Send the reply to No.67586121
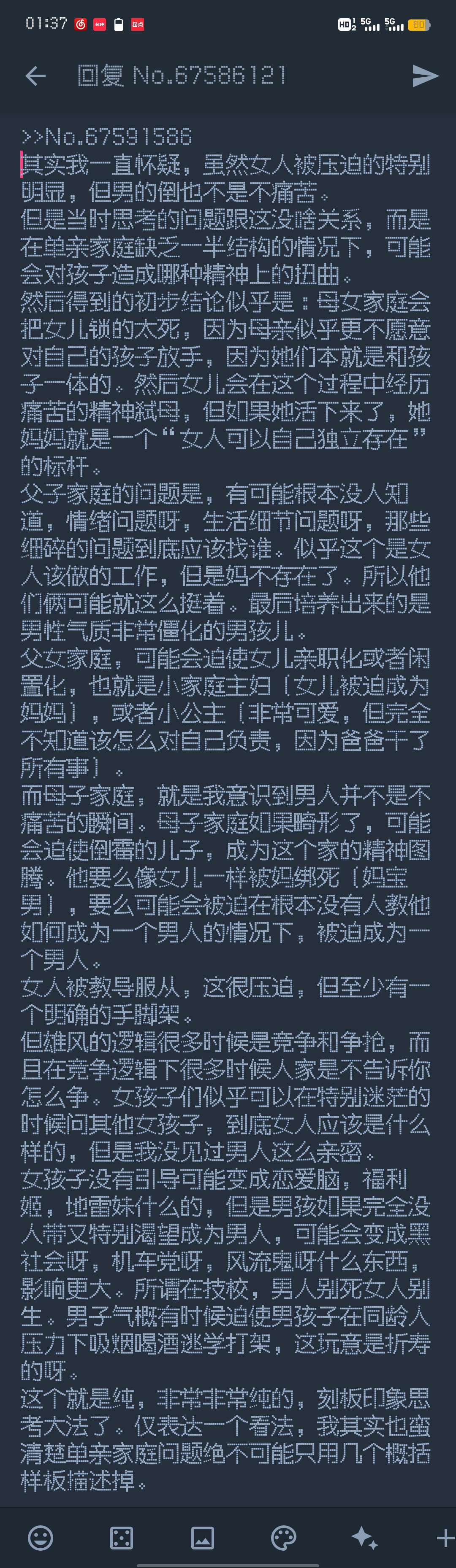This screenshot has width=456, height=1568. coord(425,76)
